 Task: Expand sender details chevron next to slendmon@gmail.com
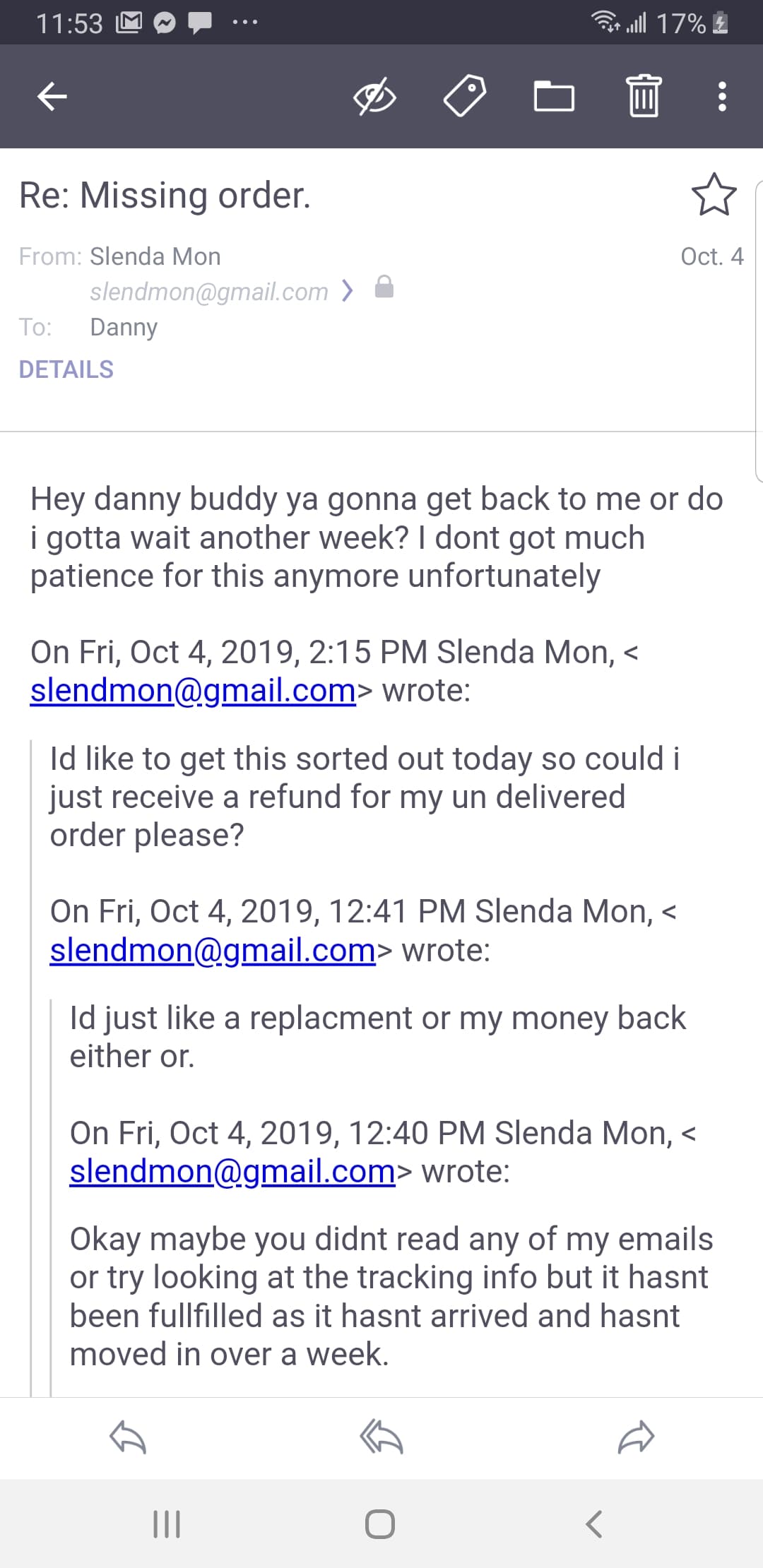[x=347, y=290]
